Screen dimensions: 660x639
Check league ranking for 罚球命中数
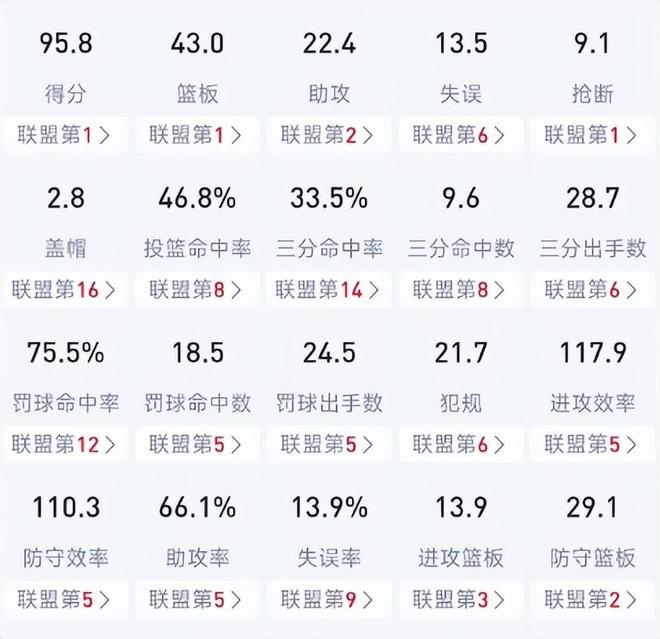coord(198,444)
